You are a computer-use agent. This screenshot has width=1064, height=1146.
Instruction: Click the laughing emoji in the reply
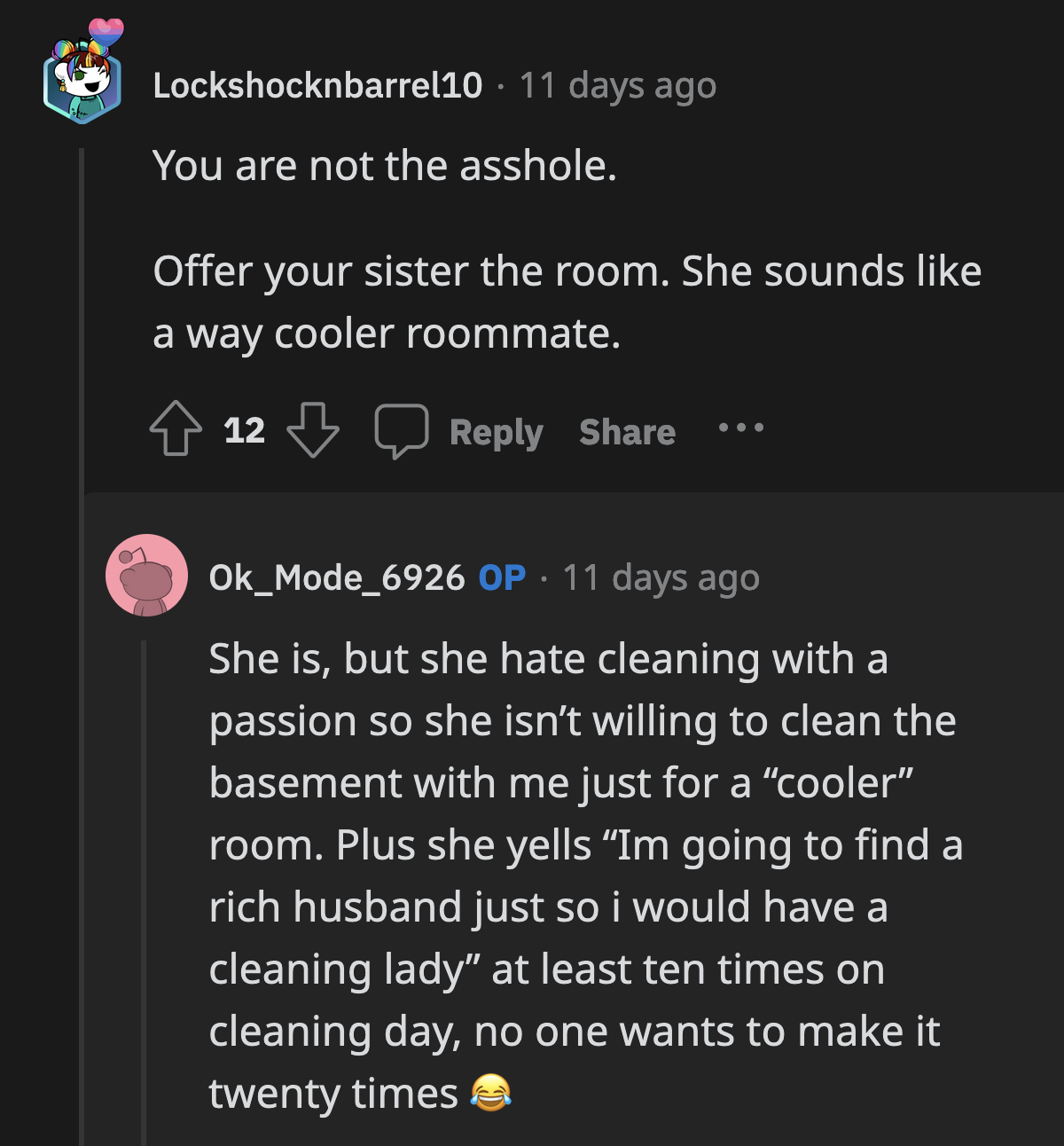click(493, 1093)
